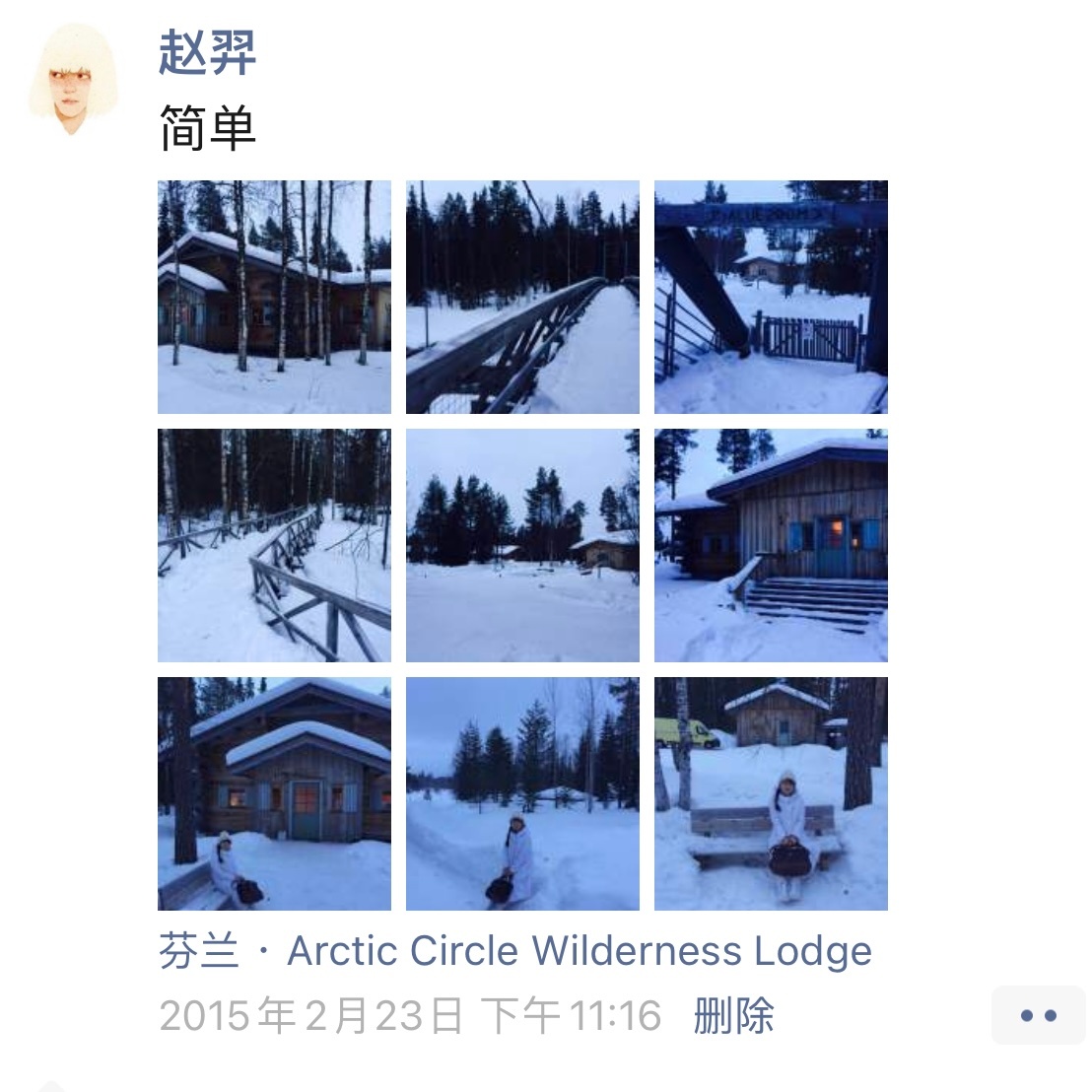Open the photo of the person sitting by the cabin
The image size is (1092, 1092).
click(x=274, y=793)
